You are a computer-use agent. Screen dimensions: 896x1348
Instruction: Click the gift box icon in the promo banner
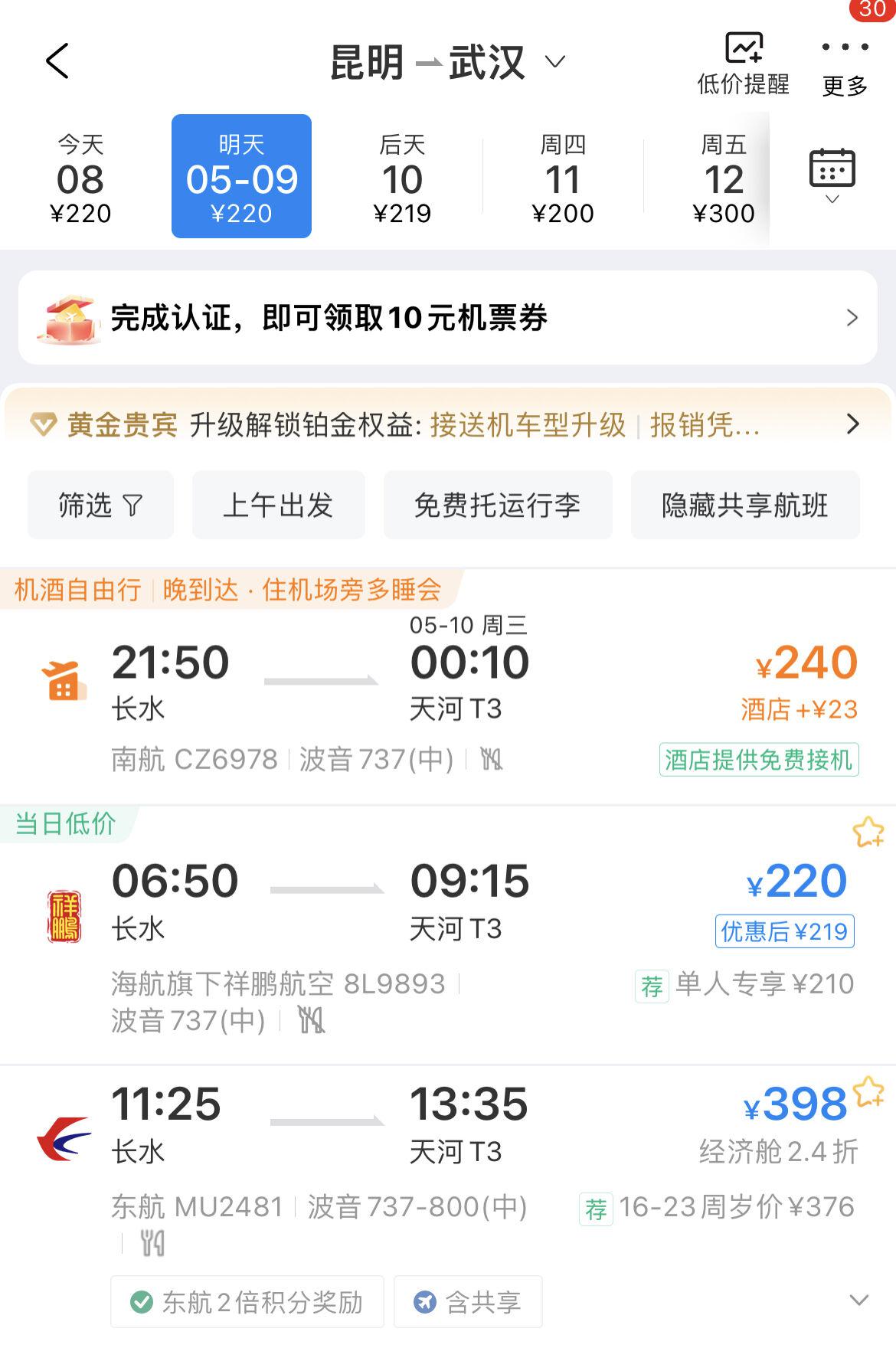click(x=69, y=317)
